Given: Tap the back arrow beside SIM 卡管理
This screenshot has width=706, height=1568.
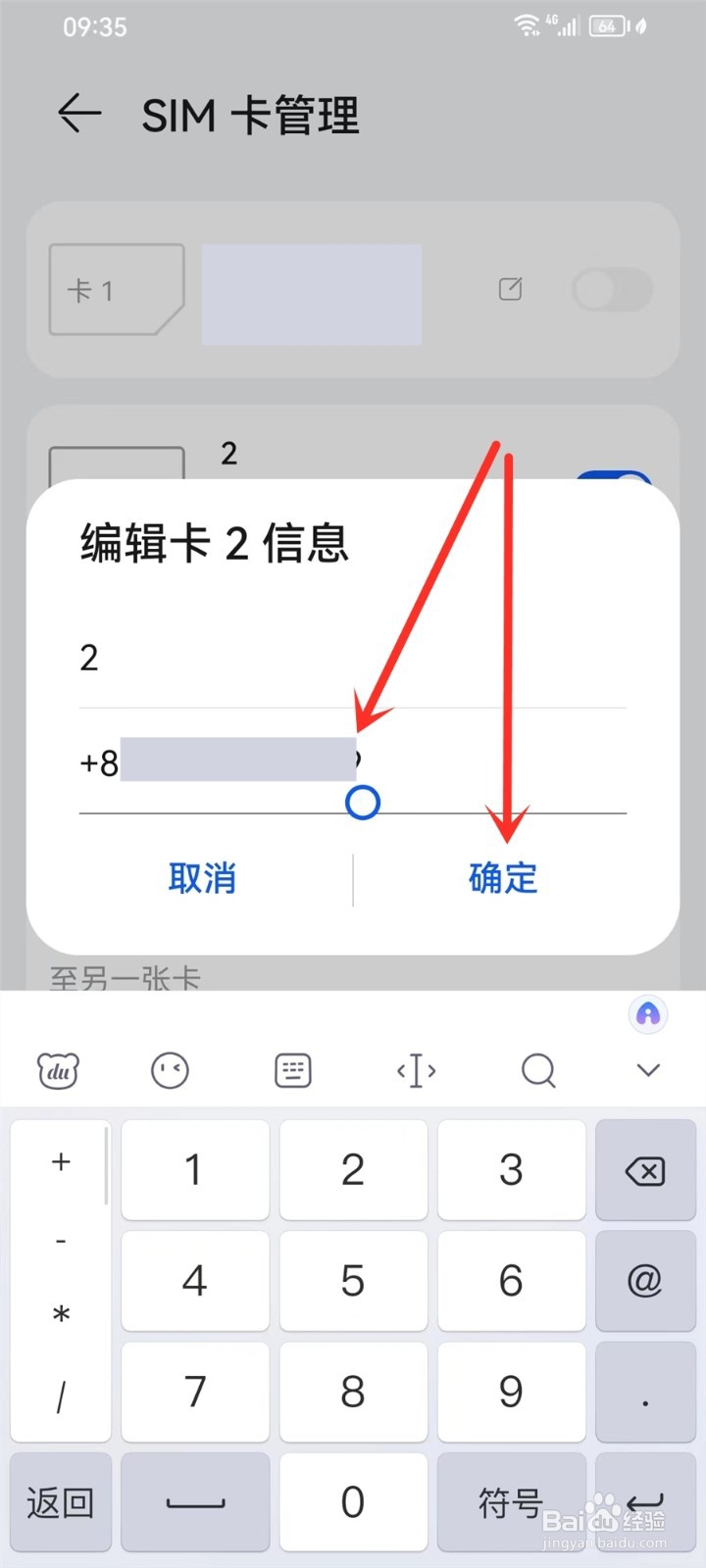Looking at the screenshot, I should [78, 114].
